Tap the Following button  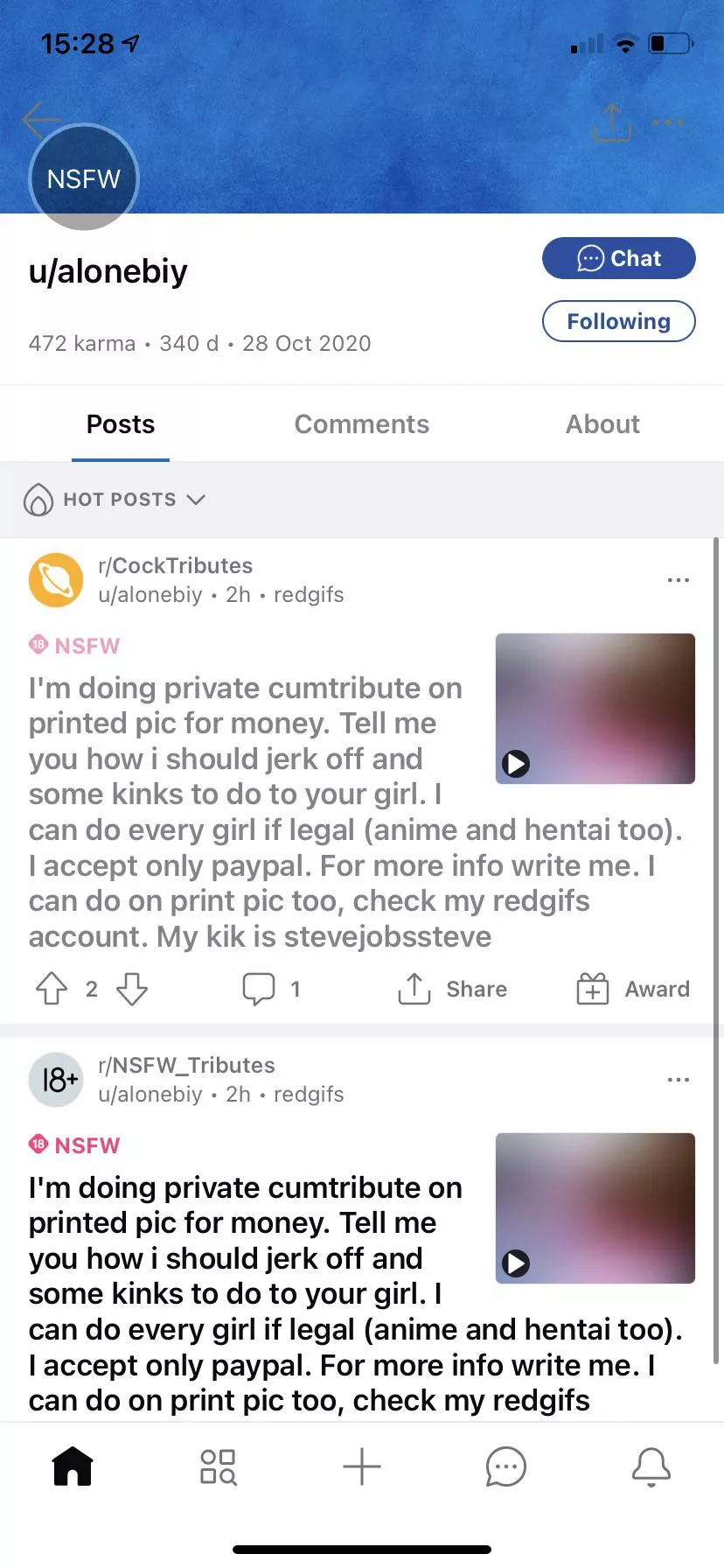click(618, 322)
